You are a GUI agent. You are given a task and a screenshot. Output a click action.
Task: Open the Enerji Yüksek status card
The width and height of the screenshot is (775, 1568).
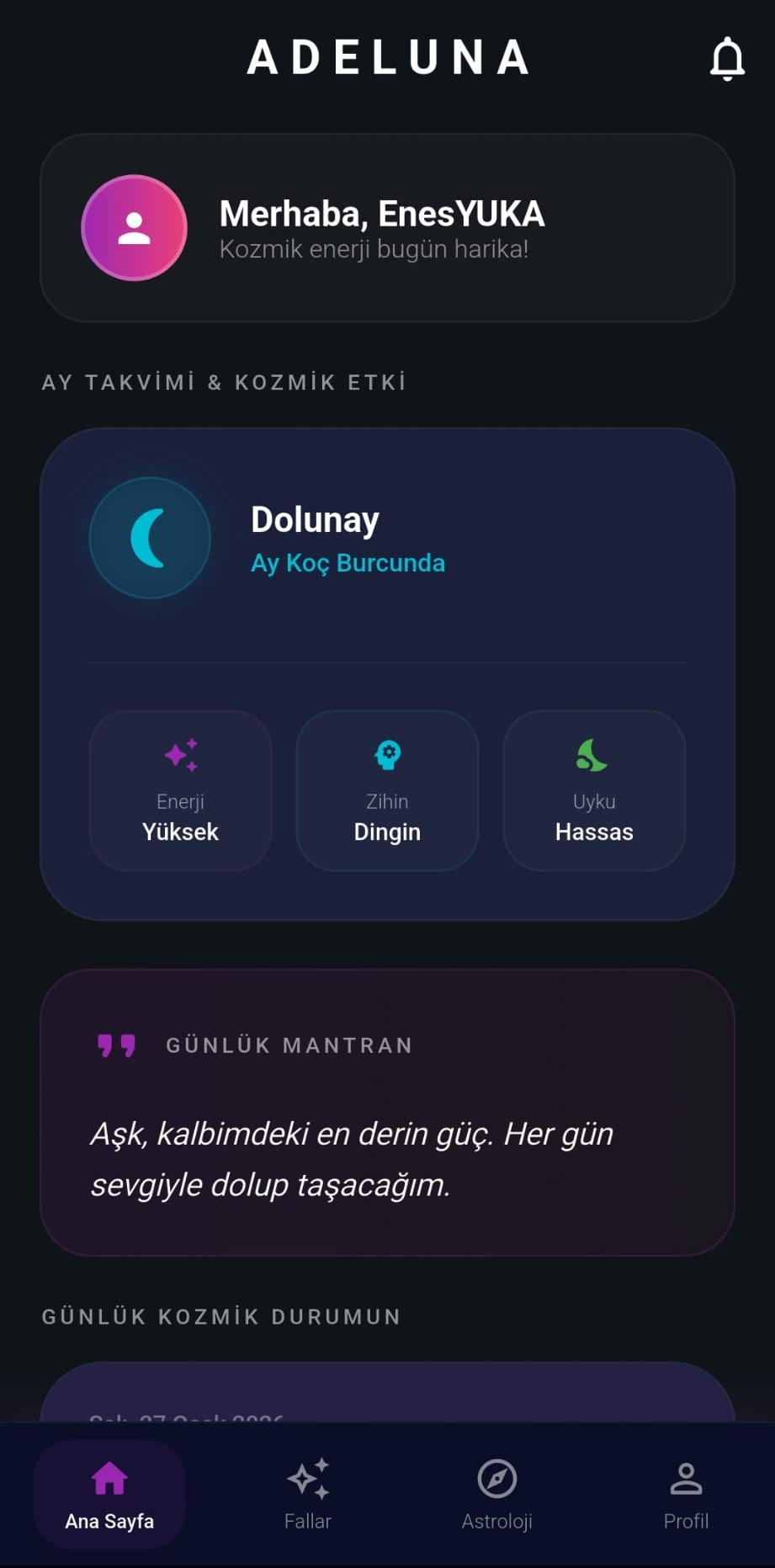[181, 789]
